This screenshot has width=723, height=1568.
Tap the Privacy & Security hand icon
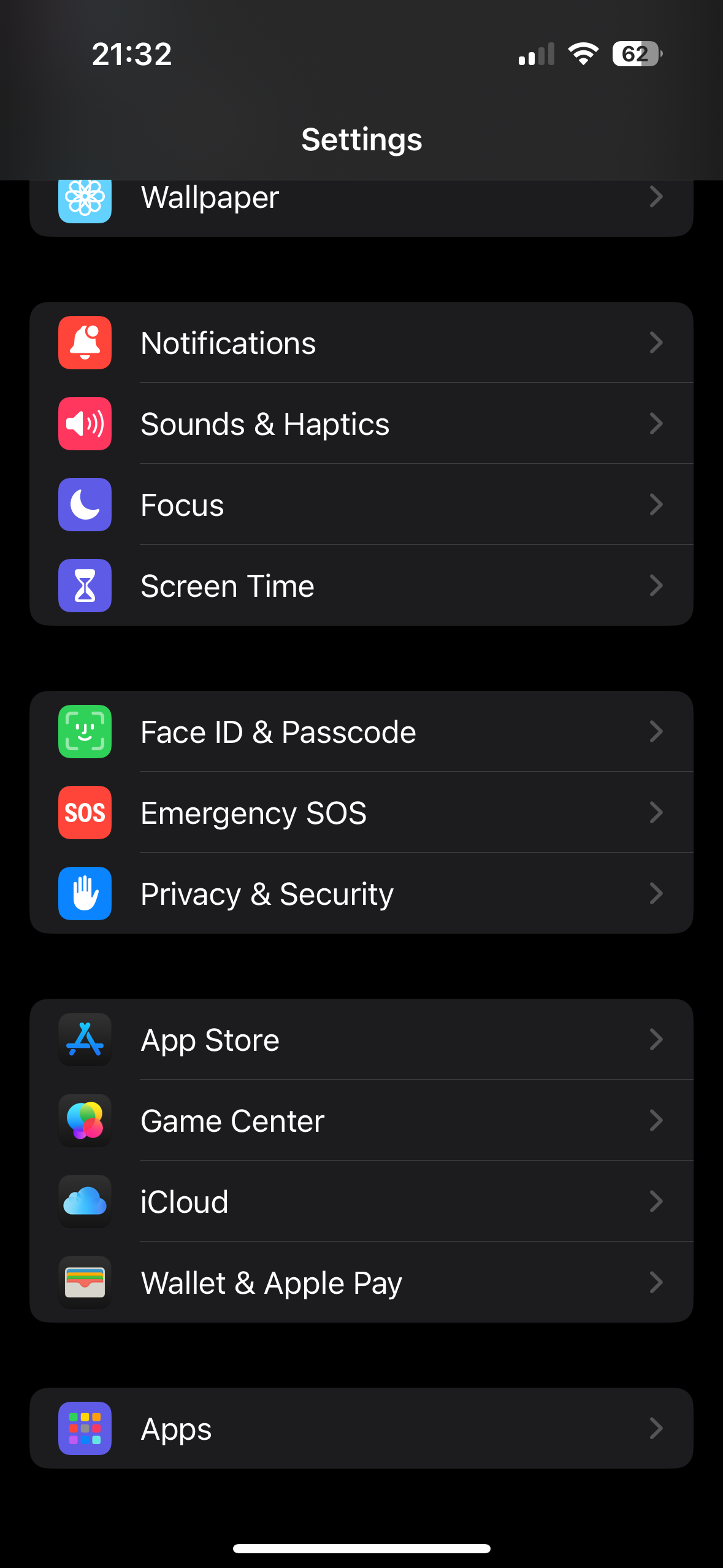85,894
